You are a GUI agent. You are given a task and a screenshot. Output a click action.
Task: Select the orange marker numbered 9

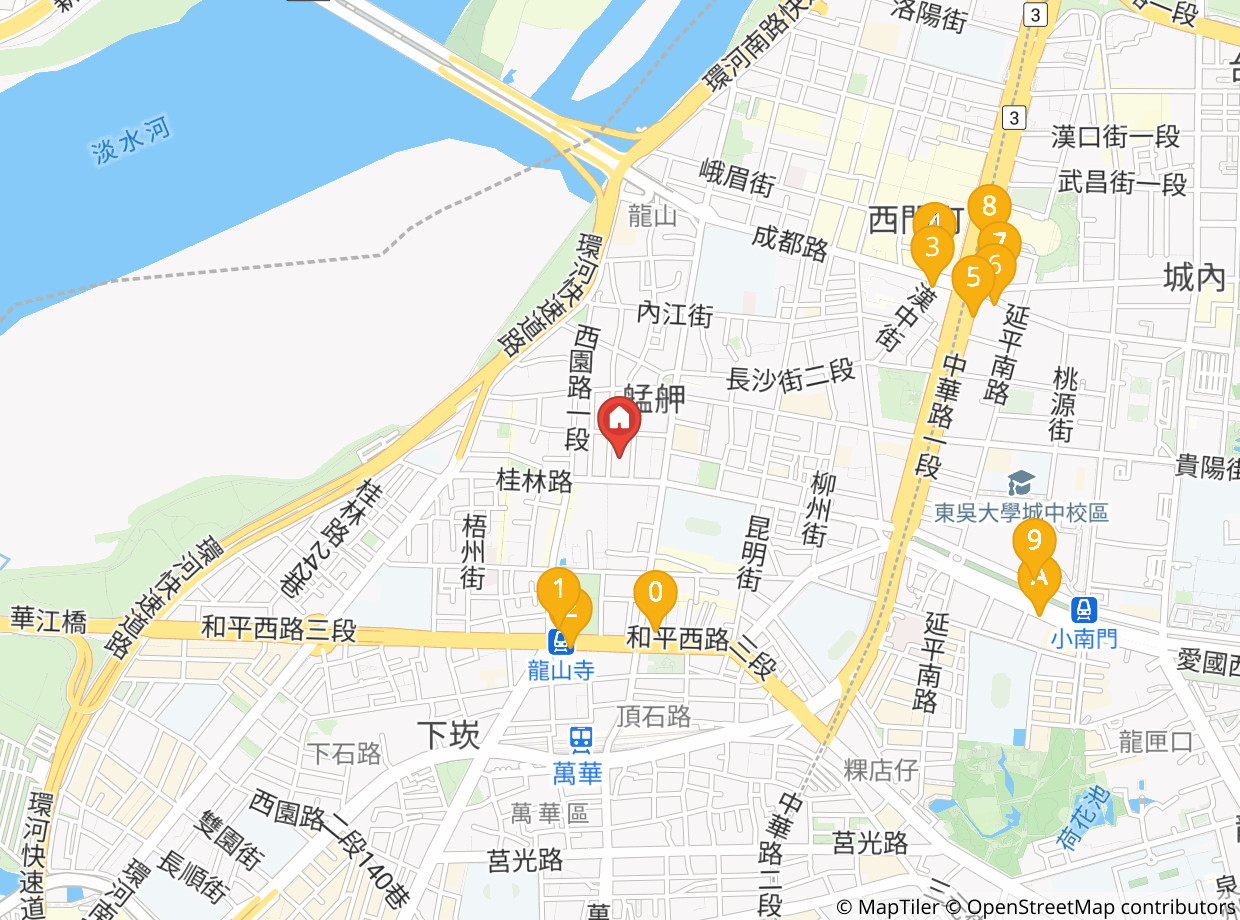click(1033, 541)
